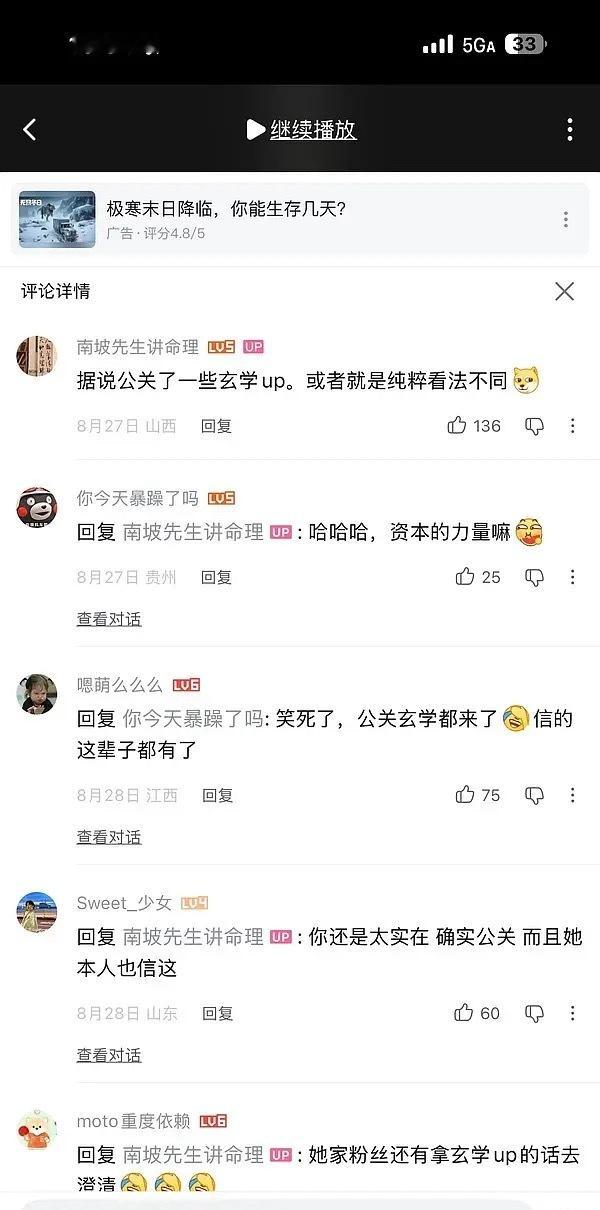Dislike Sweet_少女's comment
Viewport: 600px width, 1210px height.
(535, 1013)
